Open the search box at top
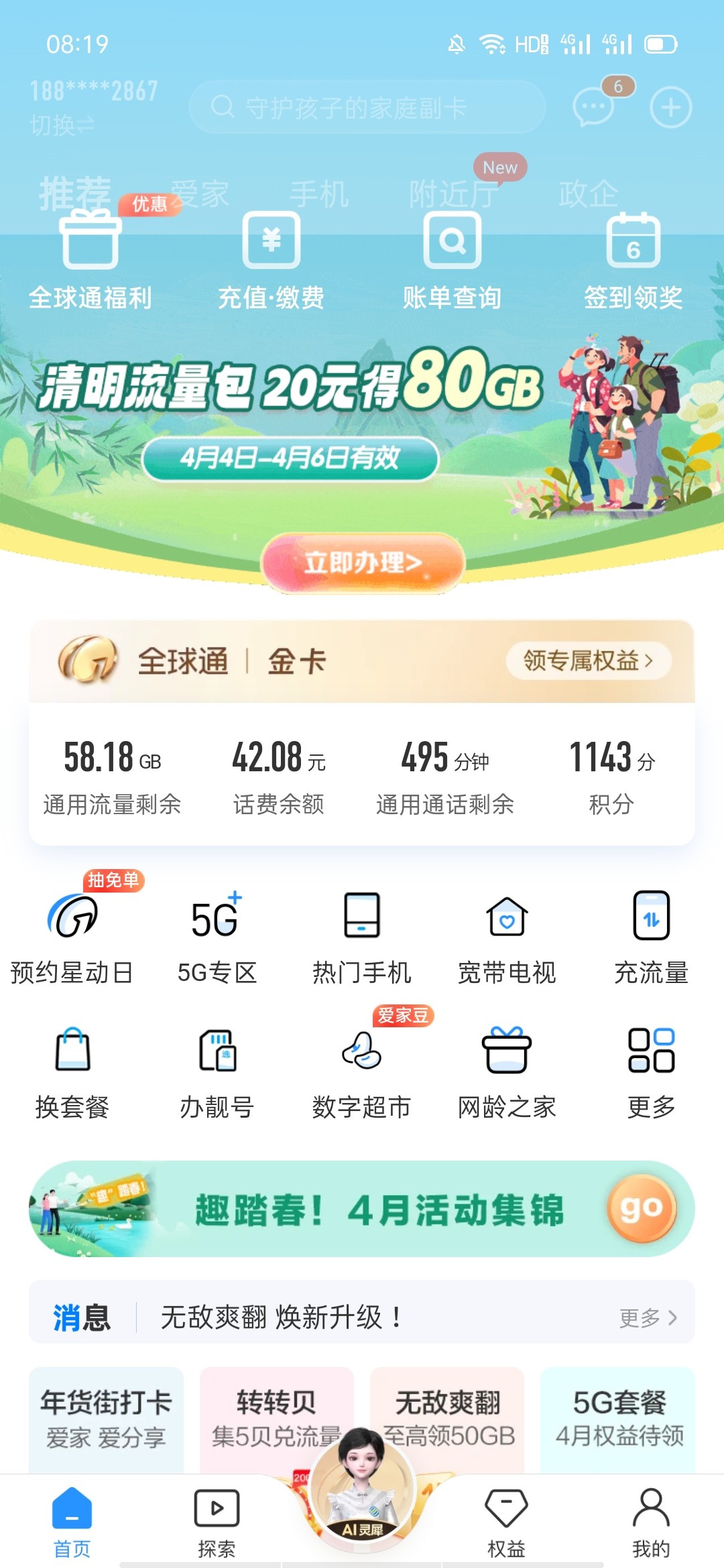 click(x=367, y=107)
